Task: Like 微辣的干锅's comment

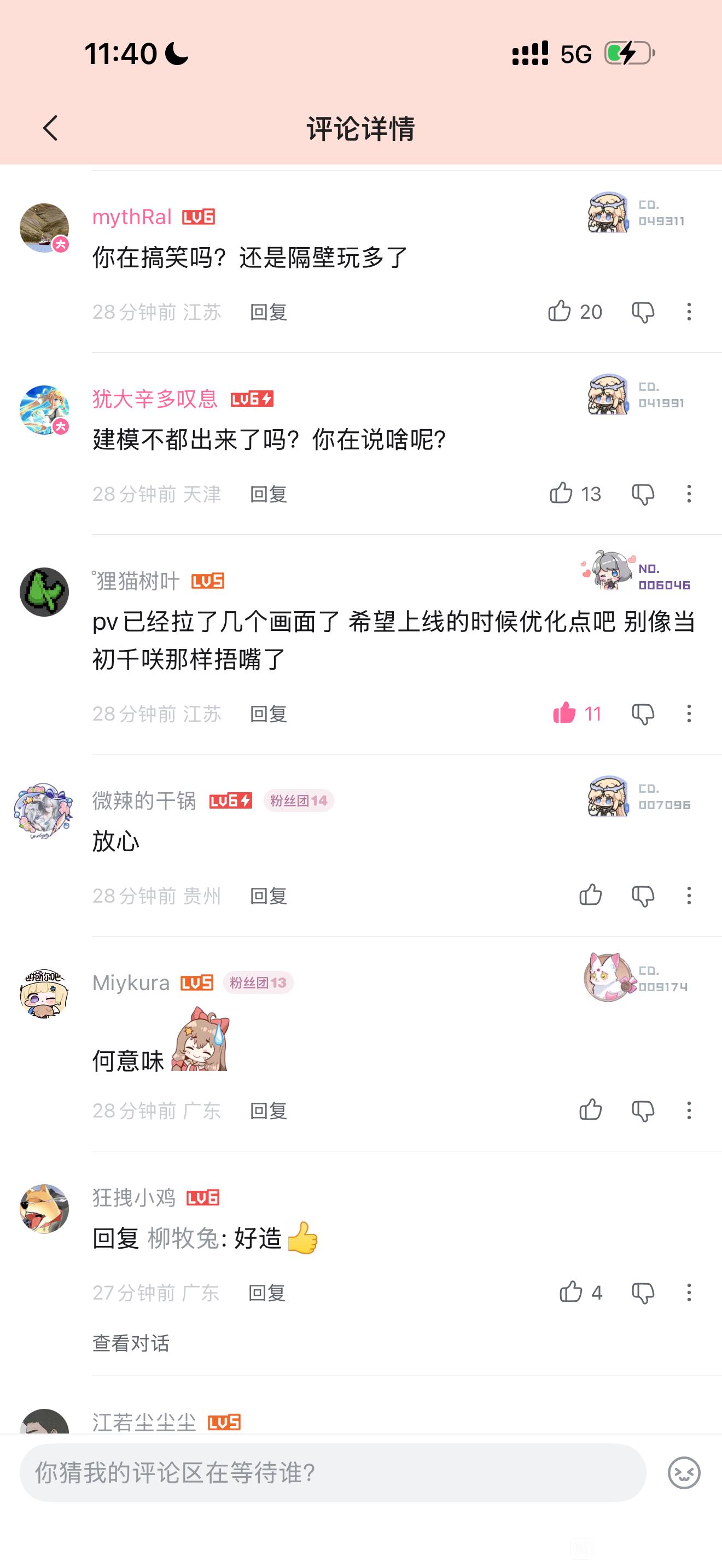Action: pos(591,896)
